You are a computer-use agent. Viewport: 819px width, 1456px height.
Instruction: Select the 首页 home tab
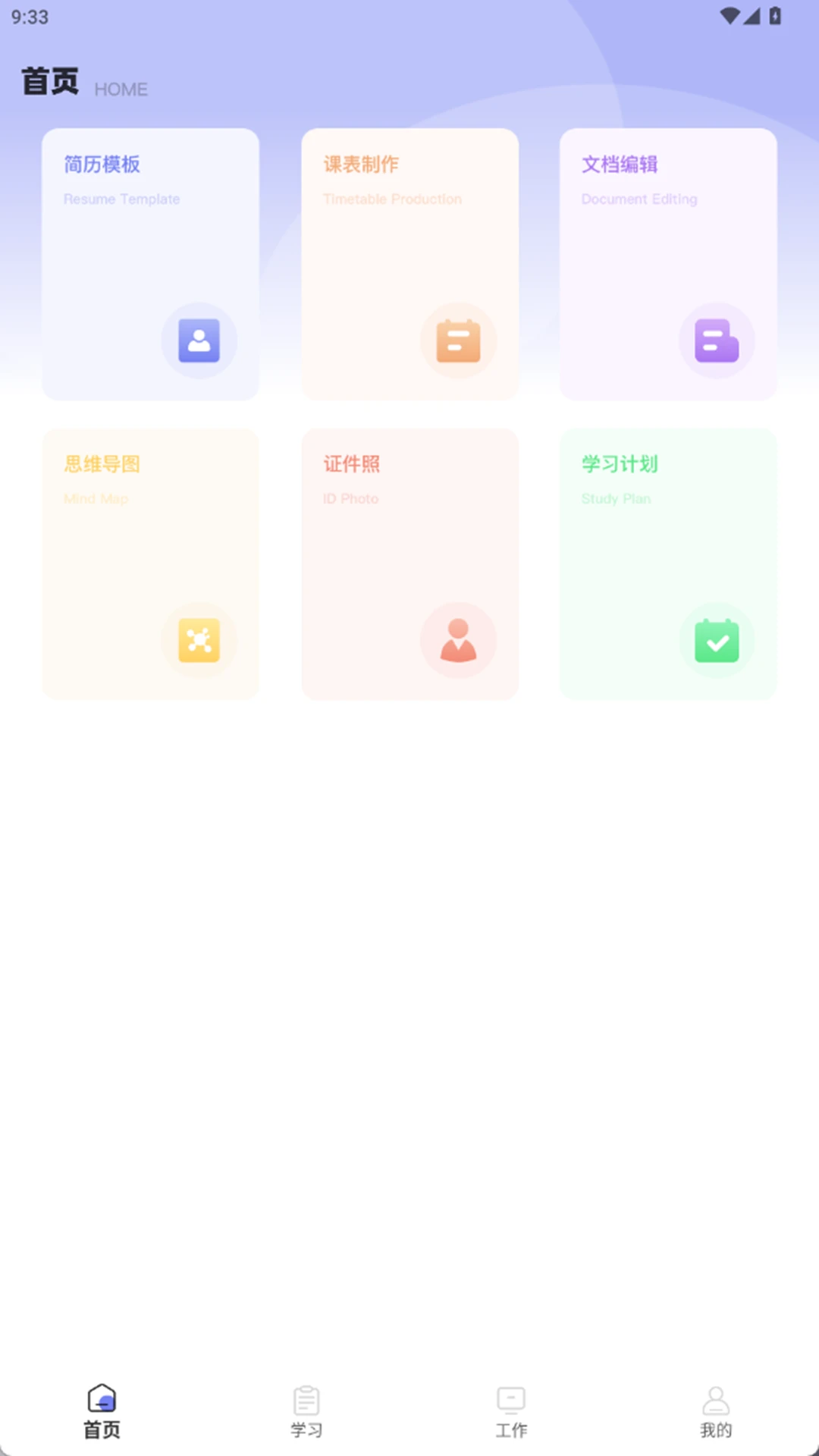point(102,1411)
